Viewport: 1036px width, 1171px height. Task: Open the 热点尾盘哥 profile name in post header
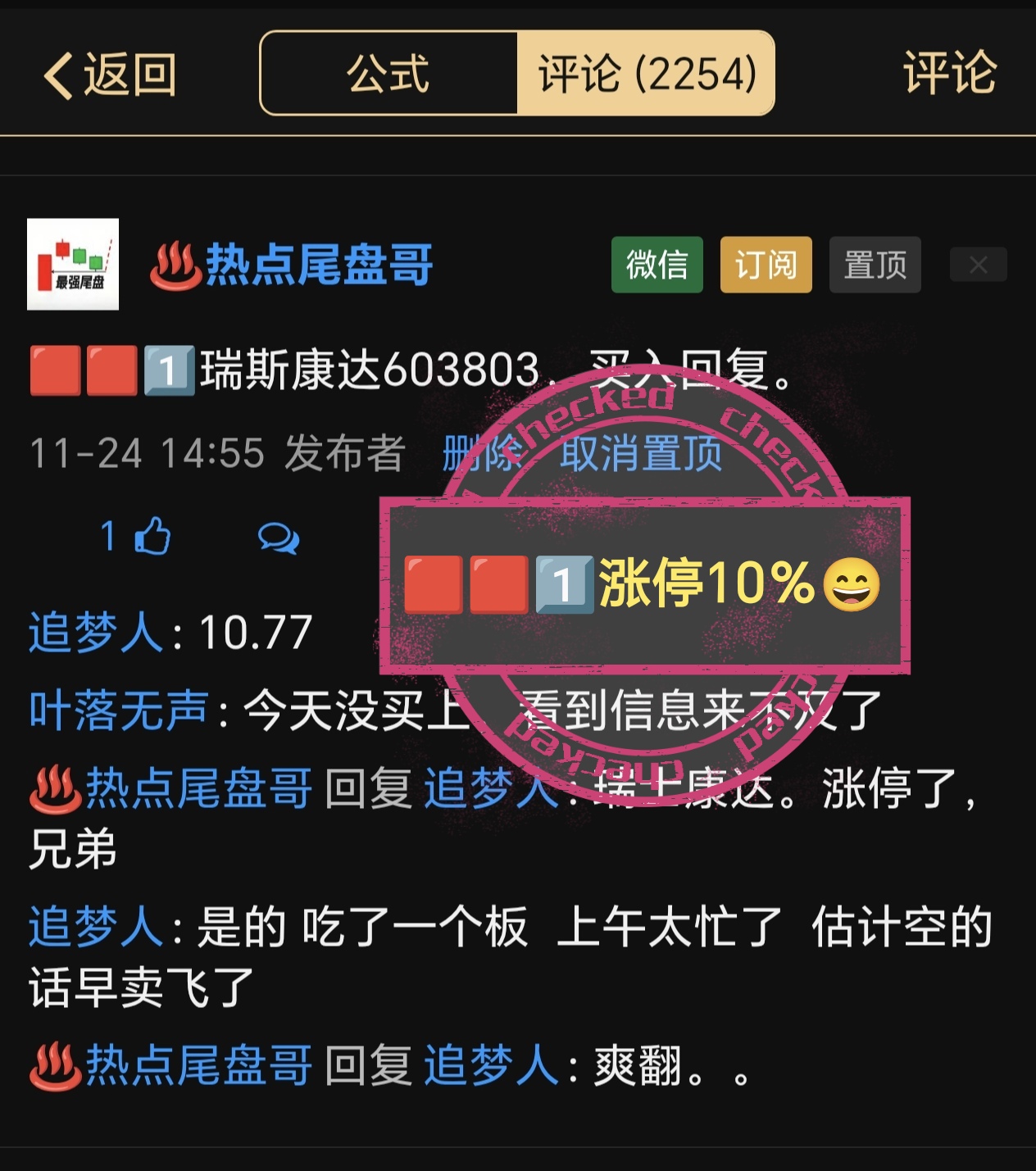point(318,265)
